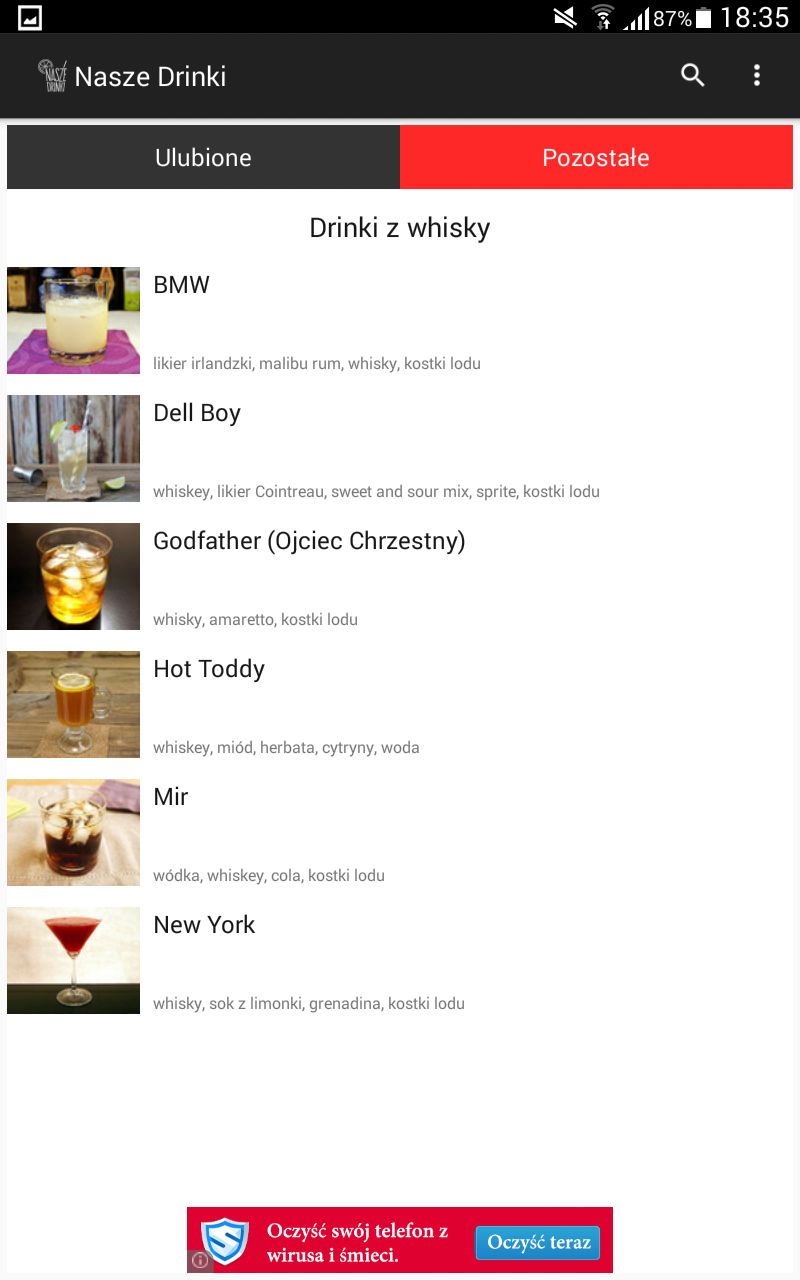Tap the Oczyść teraz ad button
This screenshot has height=1280, width=800.
(538, 1243)
